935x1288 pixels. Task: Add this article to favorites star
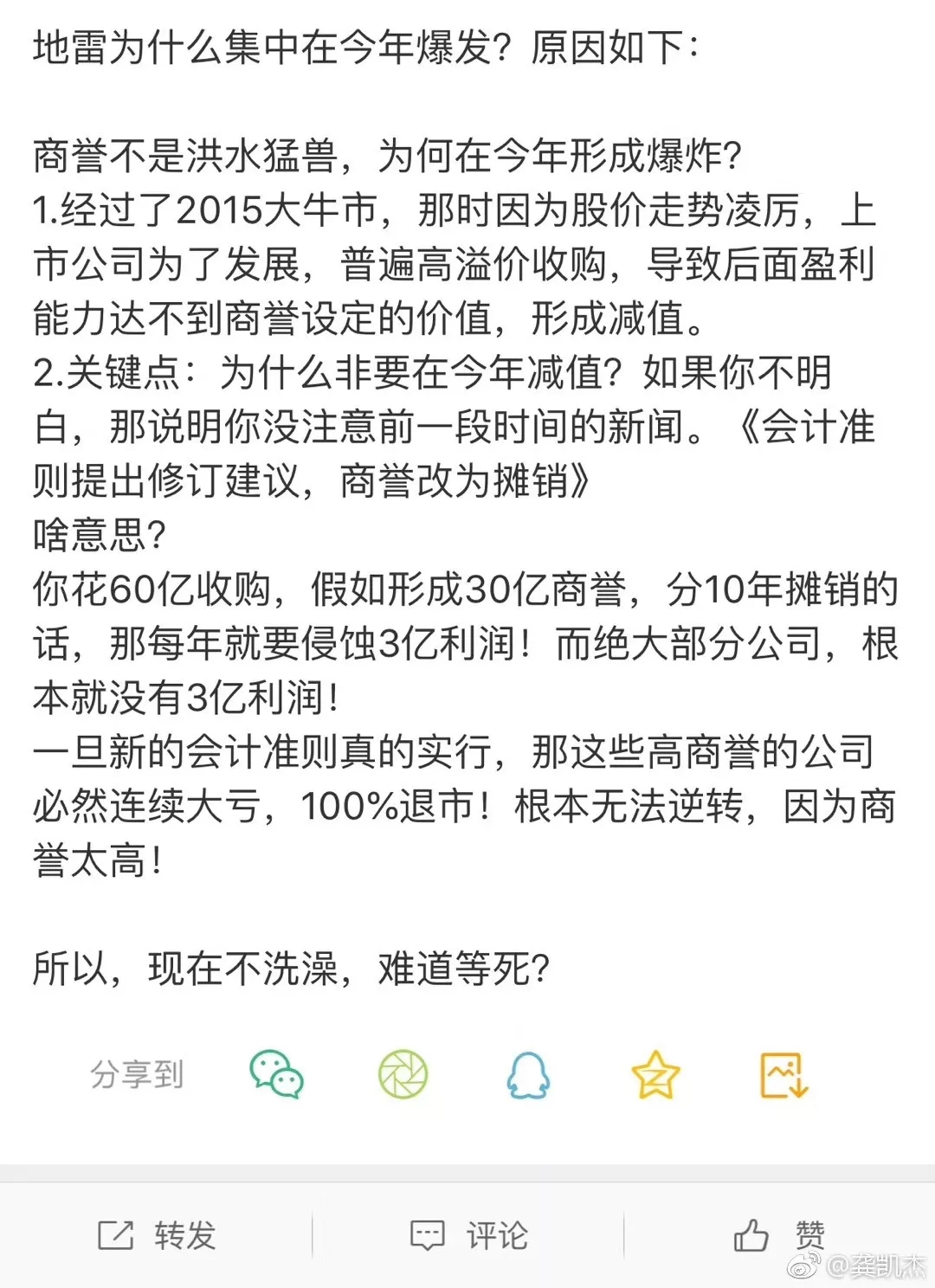pyautogui.click(x=655, y=1074)
